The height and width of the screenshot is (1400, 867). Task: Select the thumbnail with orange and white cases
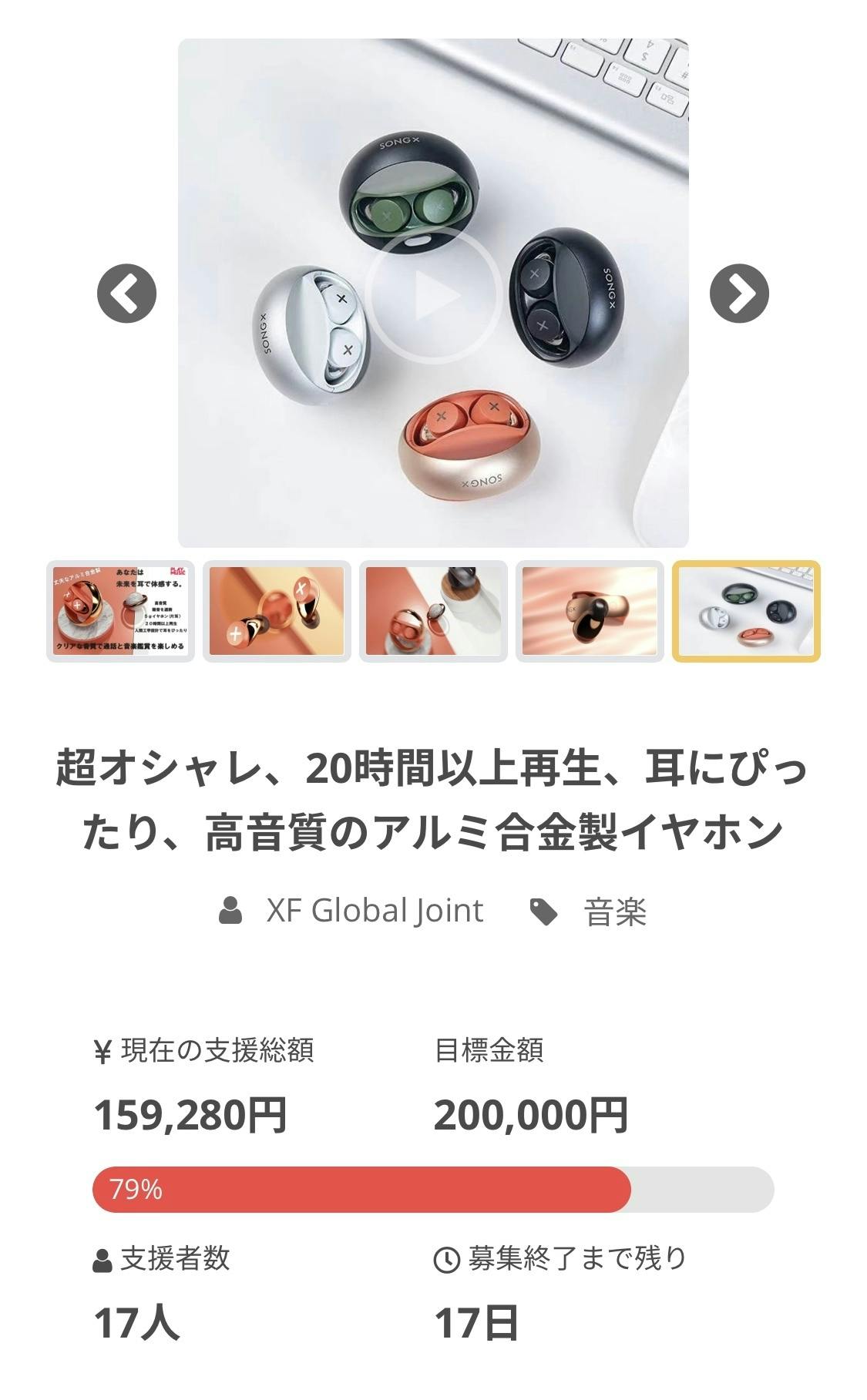point(433,611)
